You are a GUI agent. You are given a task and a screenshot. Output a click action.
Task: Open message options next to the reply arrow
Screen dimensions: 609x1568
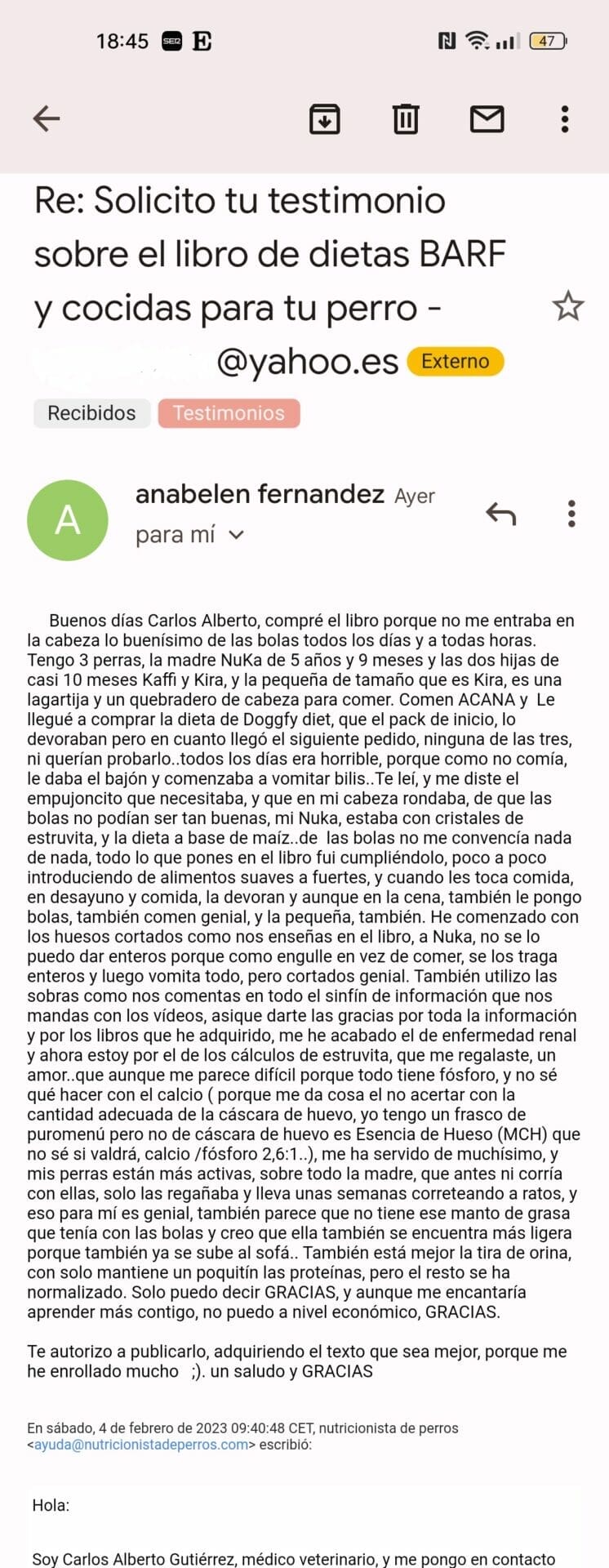pyautogui.click(x=571, y=514)
